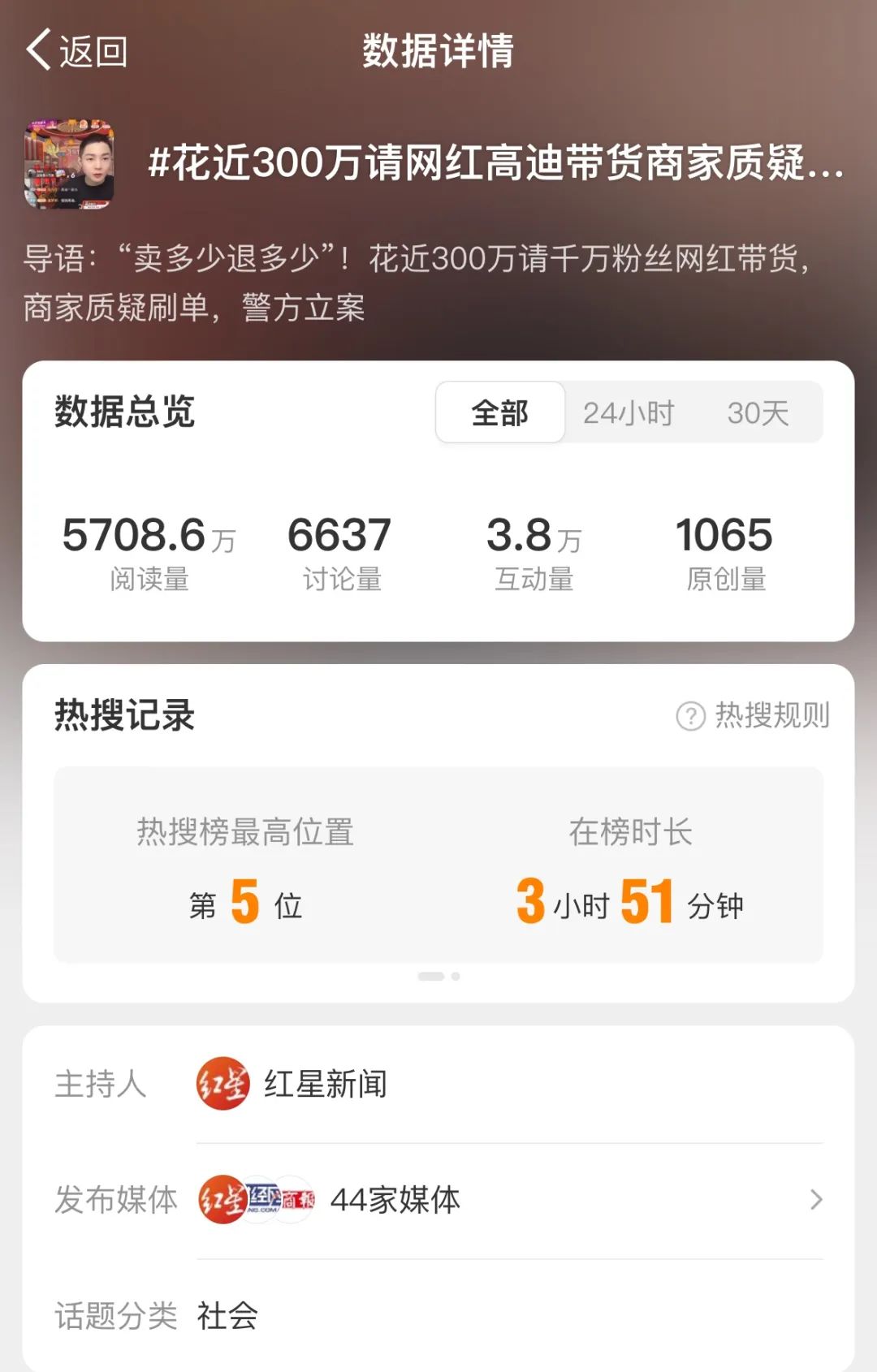View the 44家媒体 publisher list
877x1372 pixels.
click(x=510, y=1200)
